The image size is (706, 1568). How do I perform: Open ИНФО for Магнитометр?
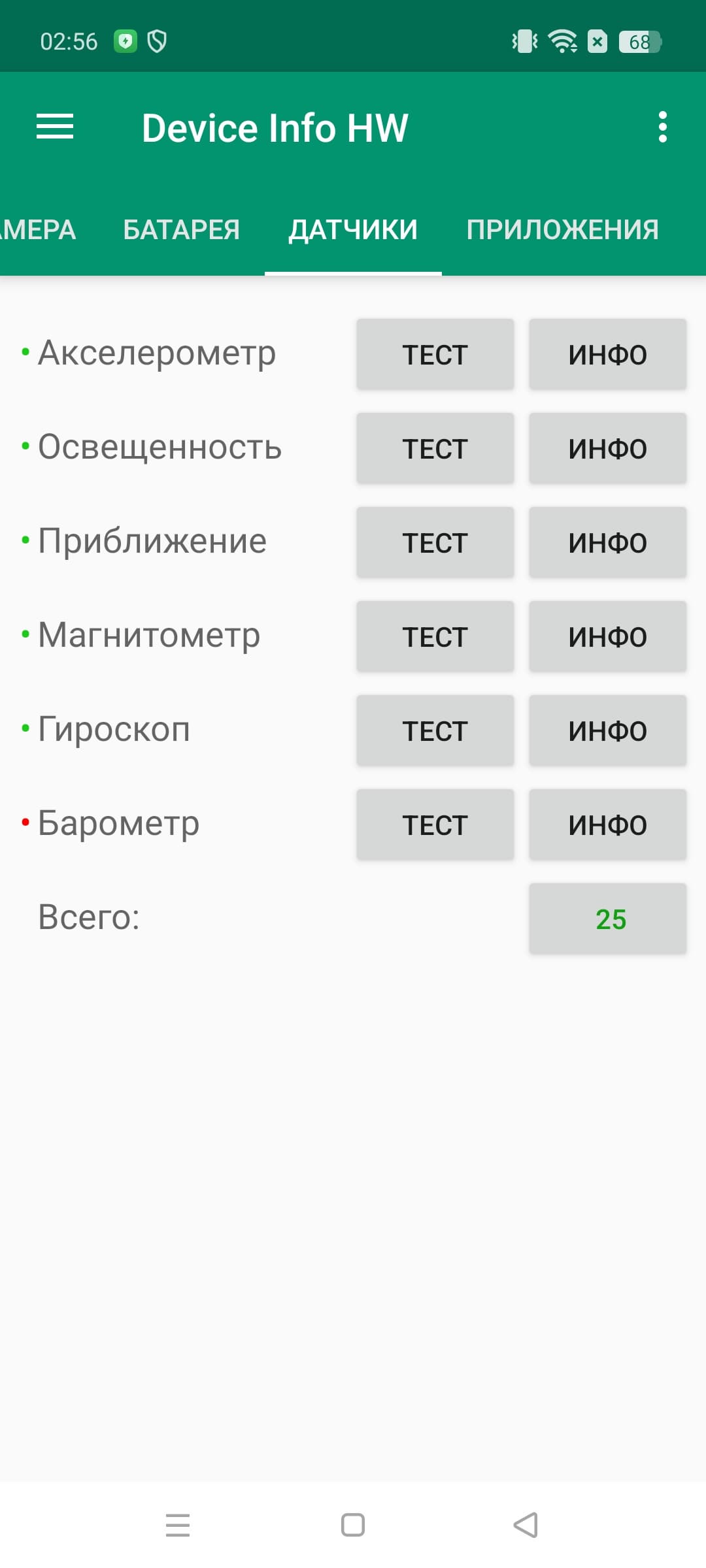(x=607, y=637)
